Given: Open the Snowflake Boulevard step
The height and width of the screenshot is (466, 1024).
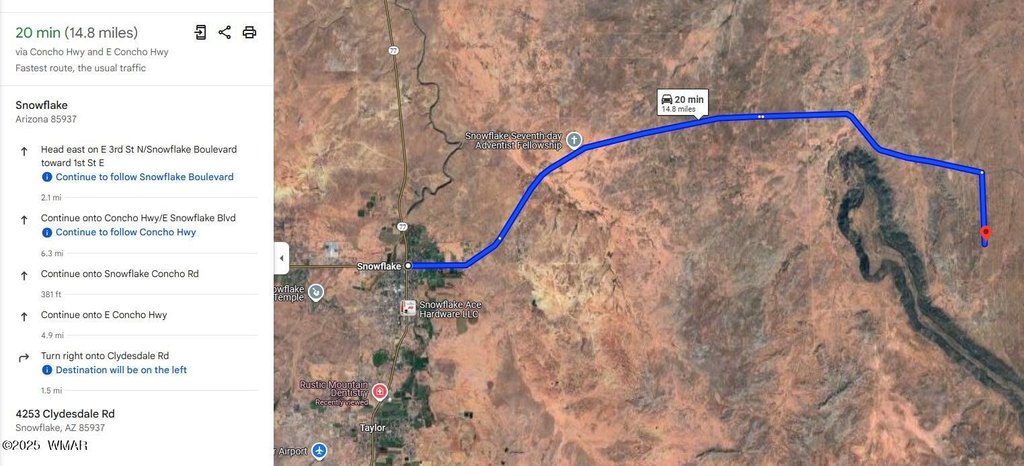Looking at the screenshot, I should click(x=139, y=155).
